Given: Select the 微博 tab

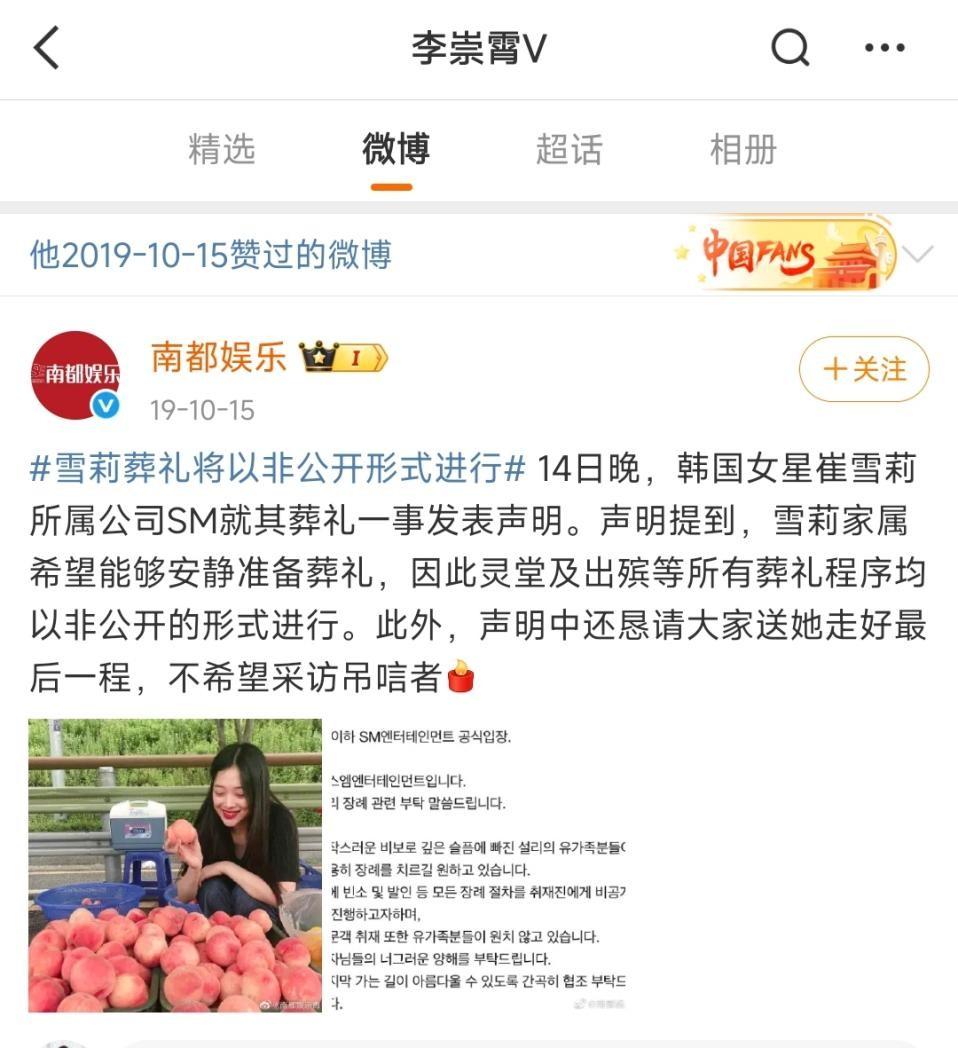Looking at the screenshot, I should (x=395, y=150).
